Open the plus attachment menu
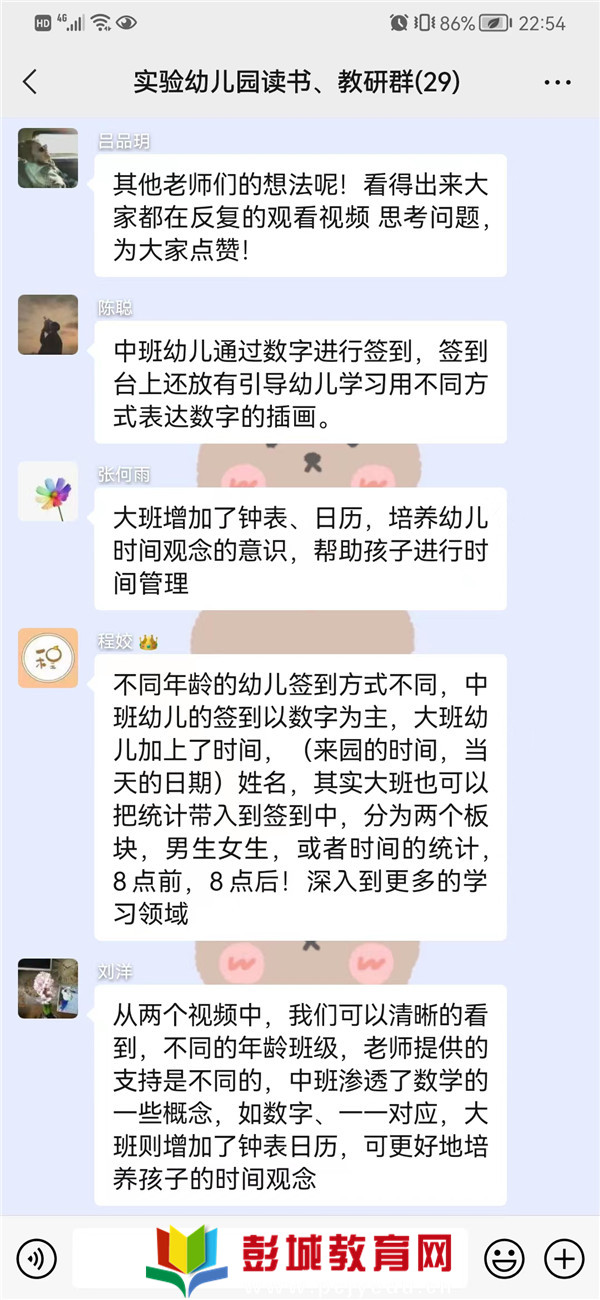The height and width of the screenshot is (1300, 600). (x=564, y=1257)
